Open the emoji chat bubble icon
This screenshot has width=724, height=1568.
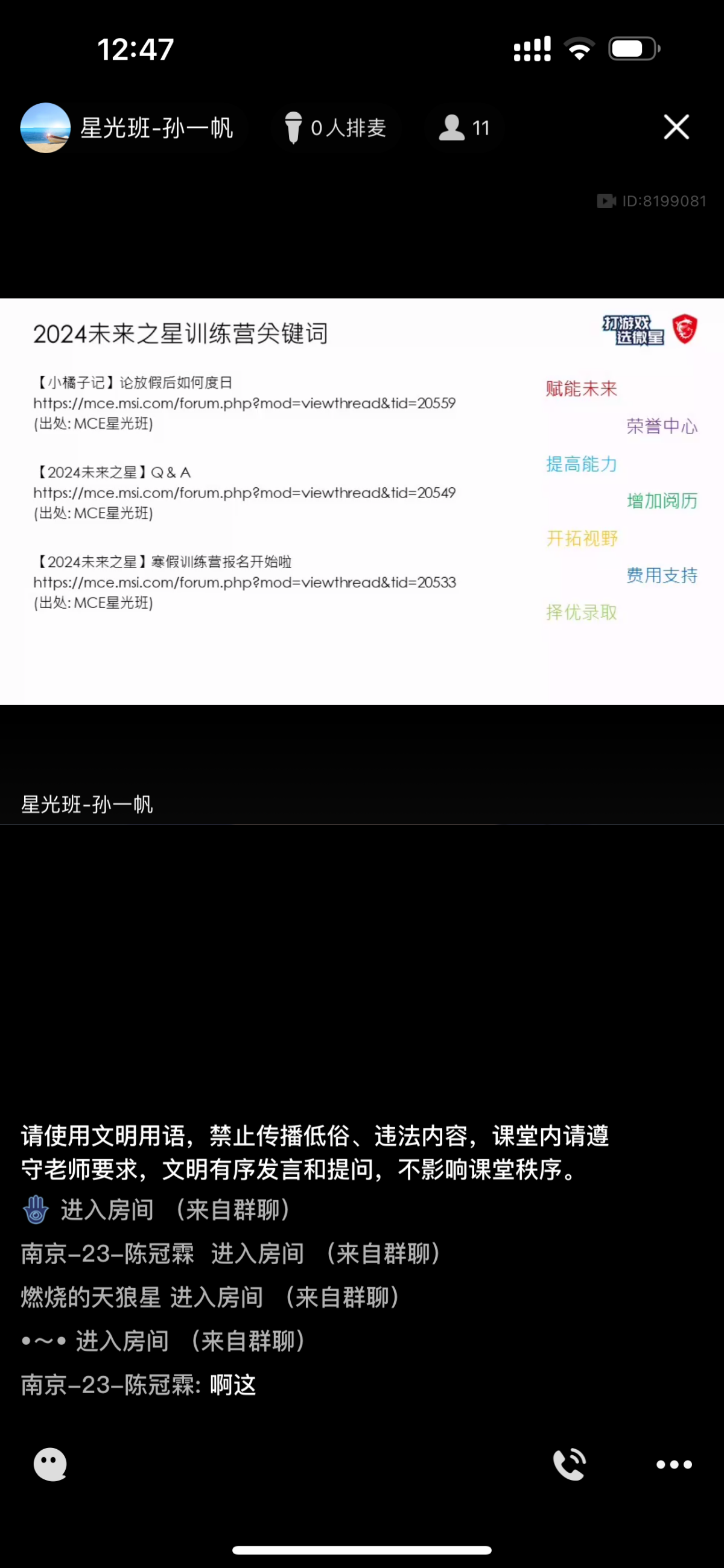50,1464
